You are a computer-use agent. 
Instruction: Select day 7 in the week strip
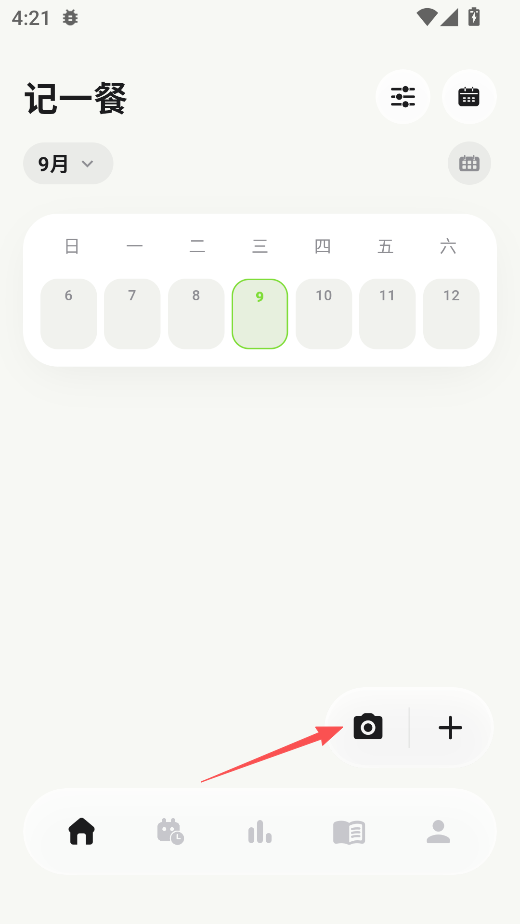(132, 314)
